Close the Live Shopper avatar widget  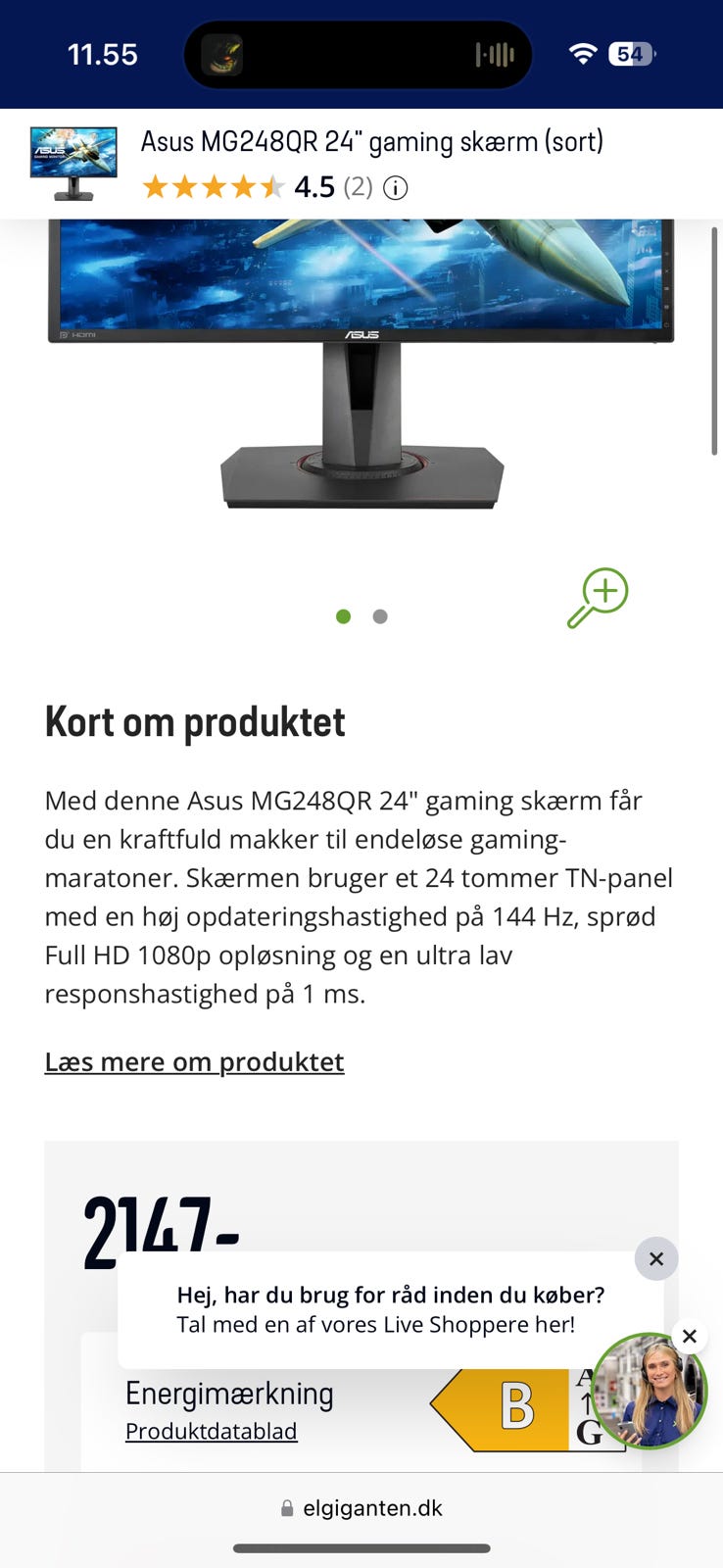(690, 1336)
